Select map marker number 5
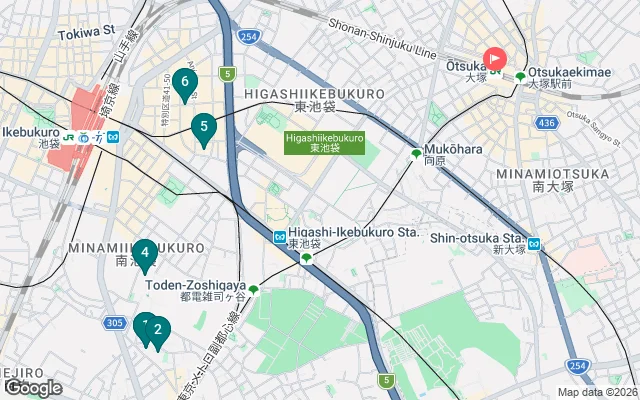 pos(204,128)
